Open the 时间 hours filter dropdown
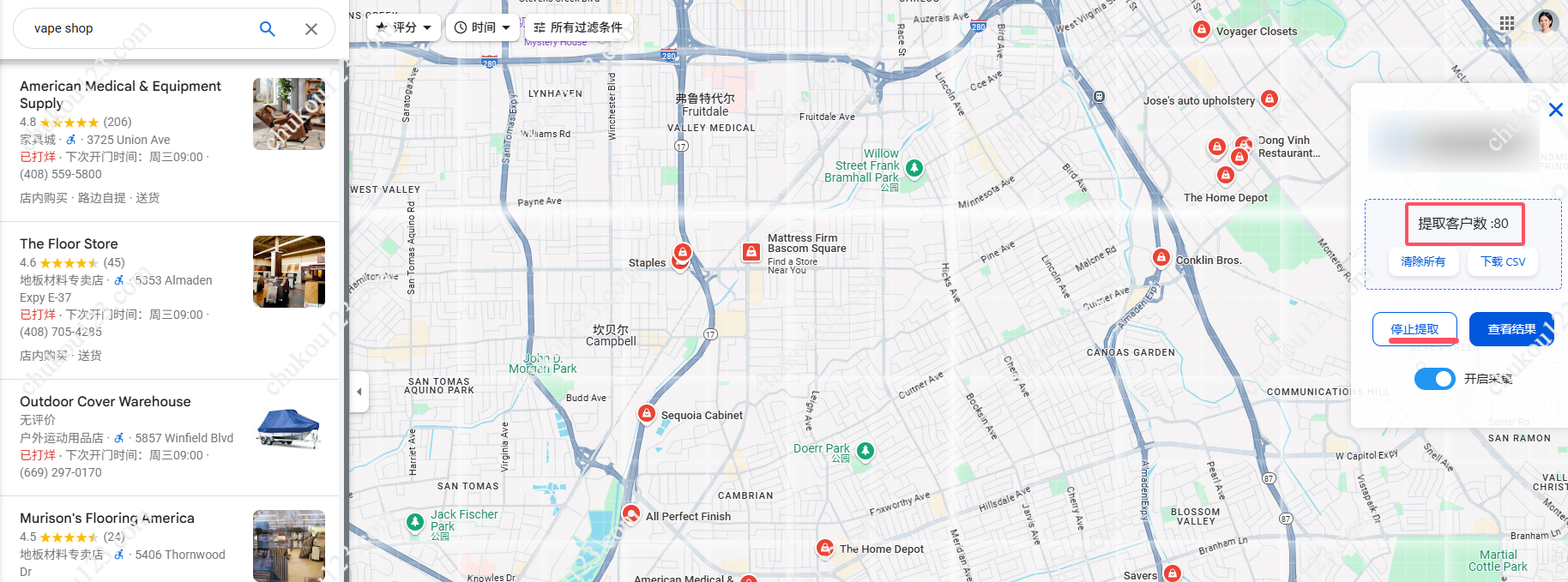This screenshot has height=582, width=1568. [x=482, y=27]
